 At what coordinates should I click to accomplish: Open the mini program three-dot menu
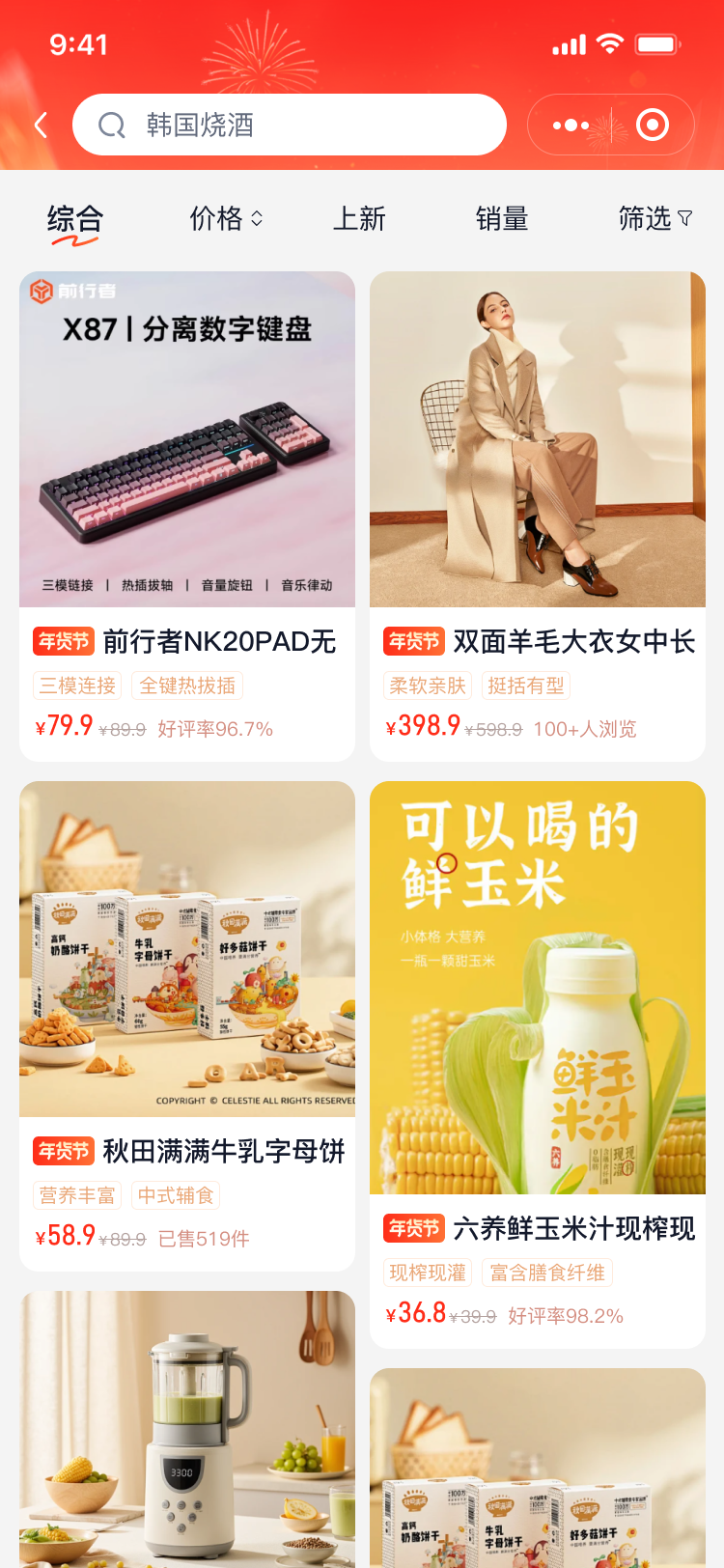coord(571,125)
